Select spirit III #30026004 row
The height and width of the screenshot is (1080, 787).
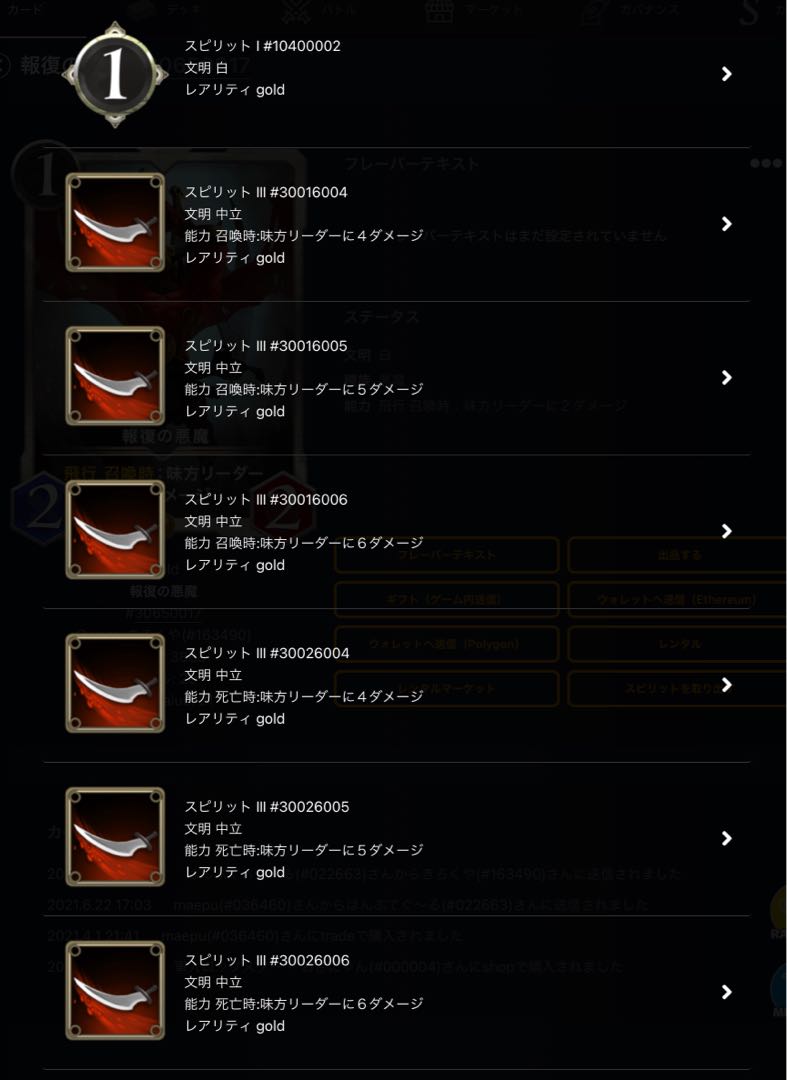400,686
